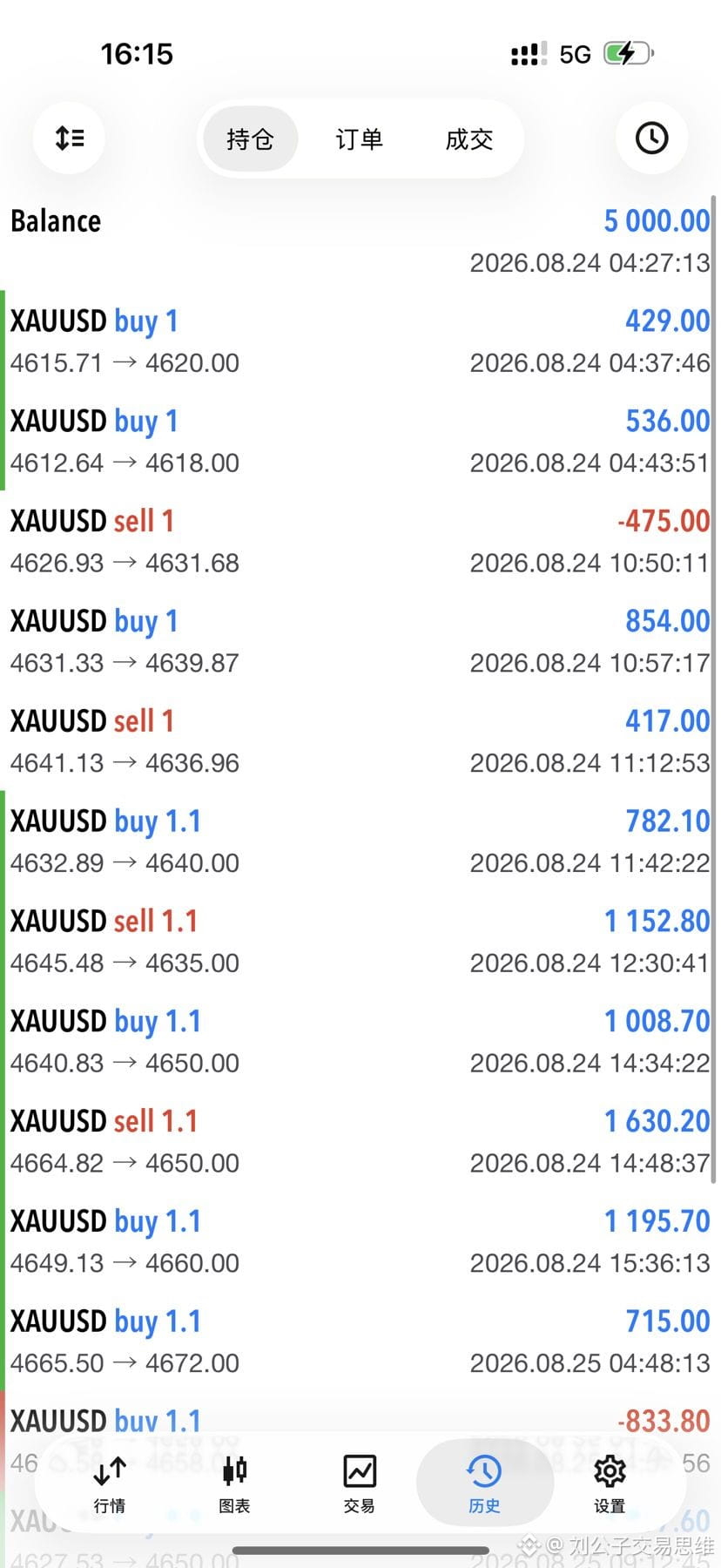This screenshot has width=721, height=1568.
Task: Expand the XAUUSD sell 1.1 trade with 1 152.80
Action: pyautogui.click(x=360, y=941)
